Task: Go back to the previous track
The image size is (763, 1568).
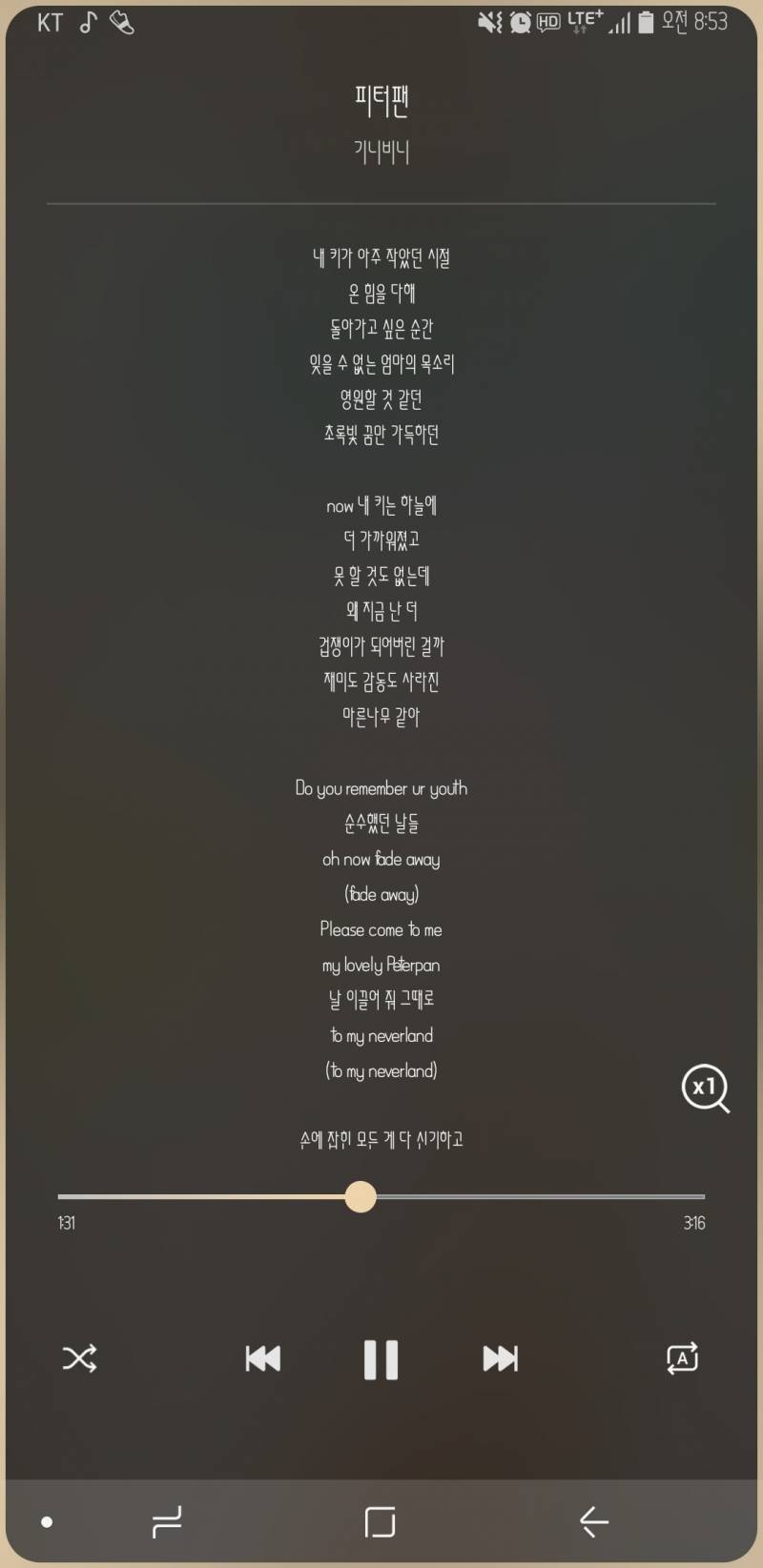Action: [263, 1359]
